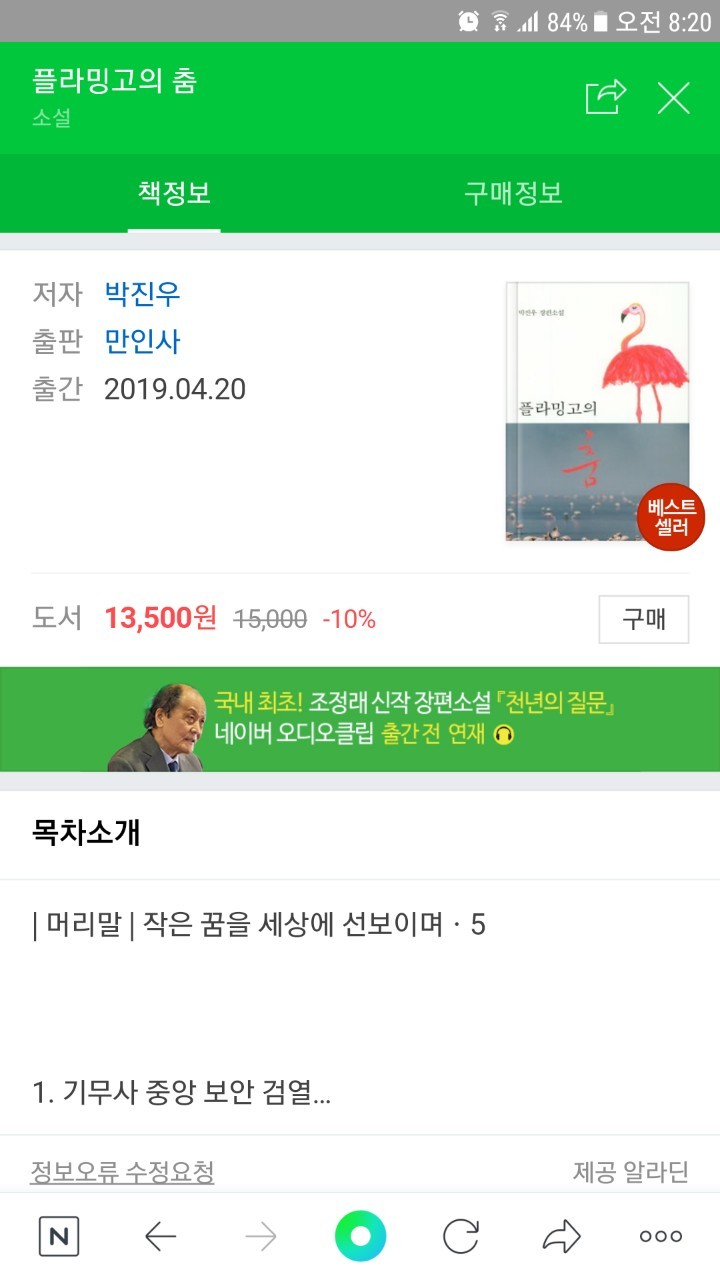This screenshot has height=1280, width=720.
Task: Expand the truncated table of contents
Action: point(182,1093)
